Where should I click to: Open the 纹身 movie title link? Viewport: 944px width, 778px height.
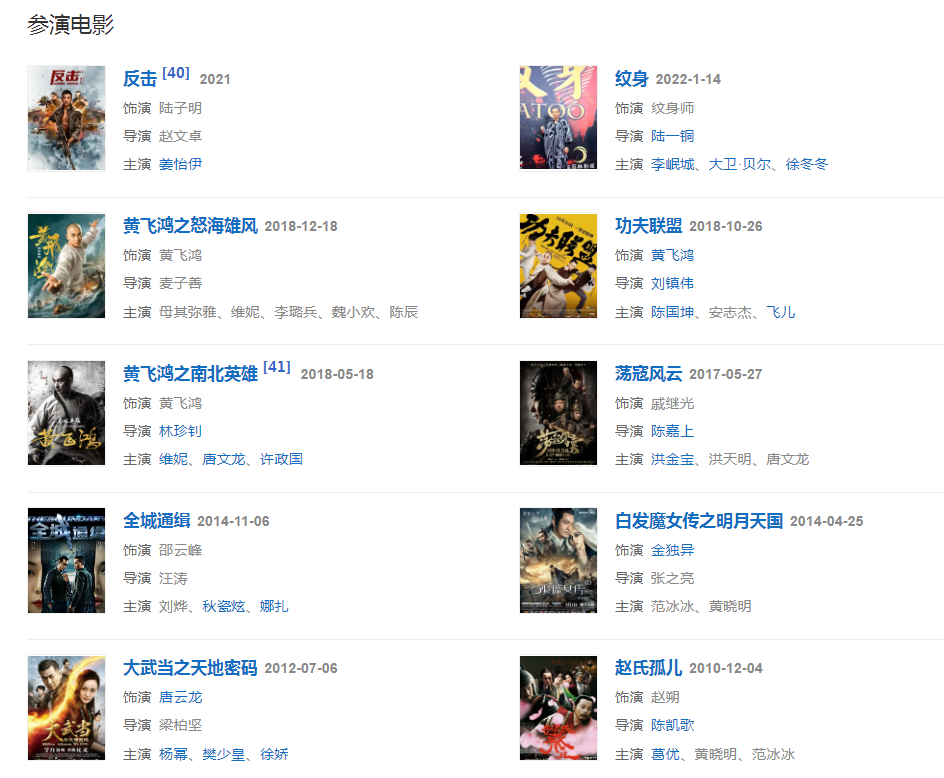pos(631,79)
